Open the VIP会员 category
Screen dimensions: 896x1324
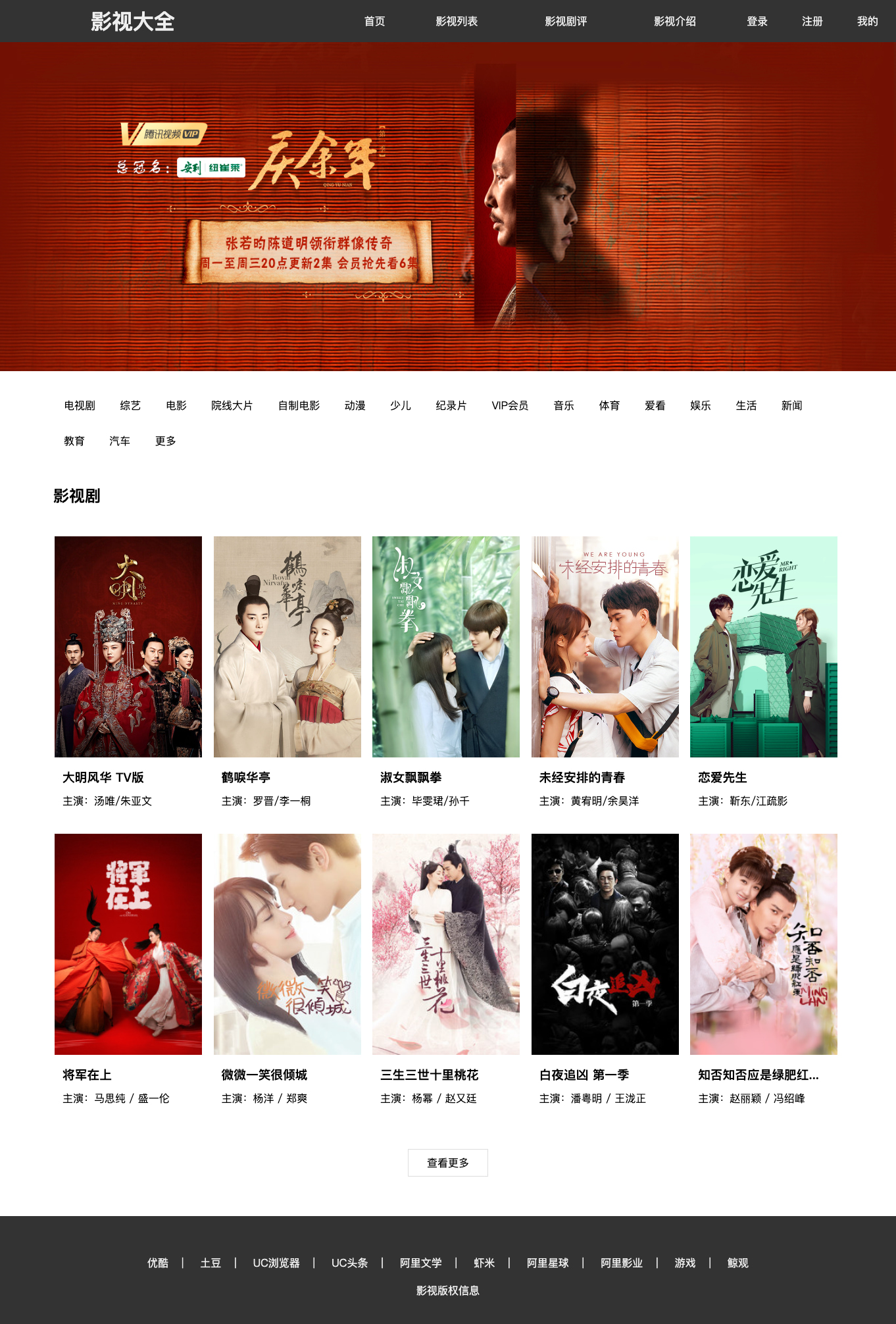(510, 405)
